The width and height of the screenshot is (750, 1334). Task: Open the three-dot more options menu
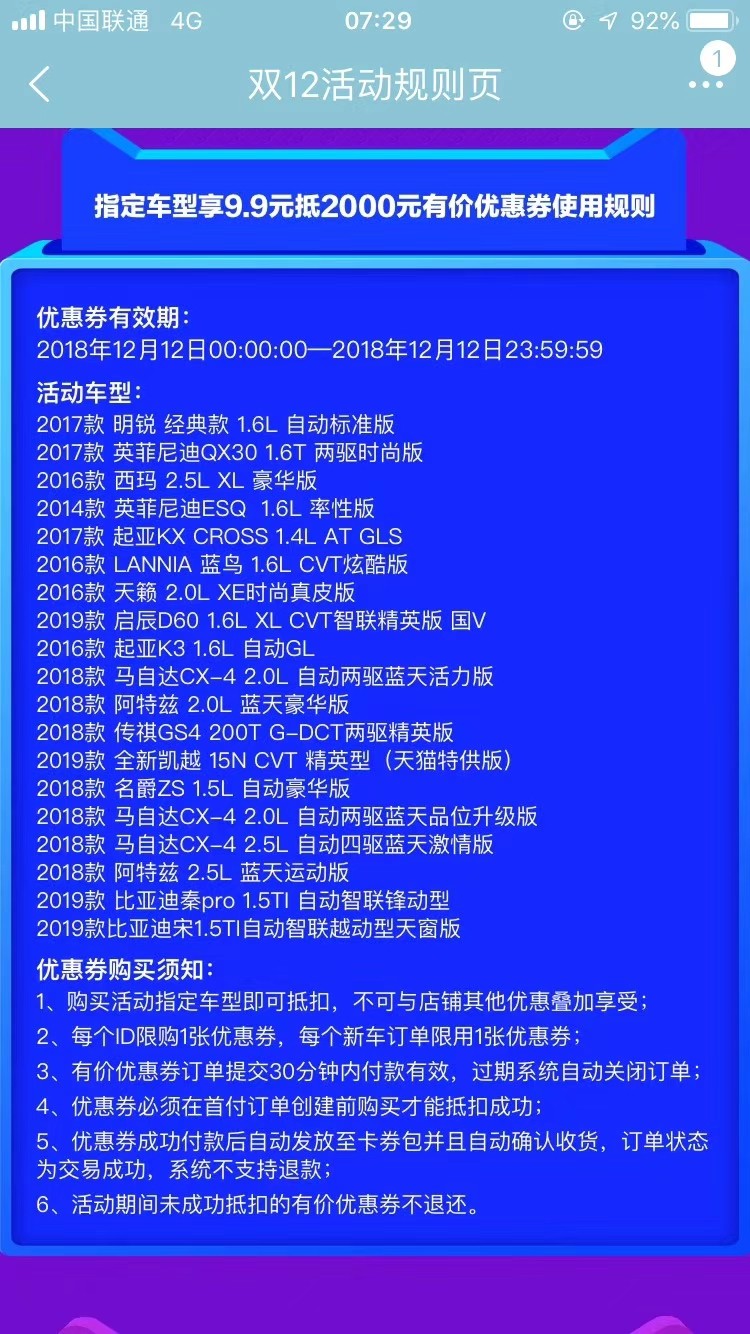click(x=706, y=85)
